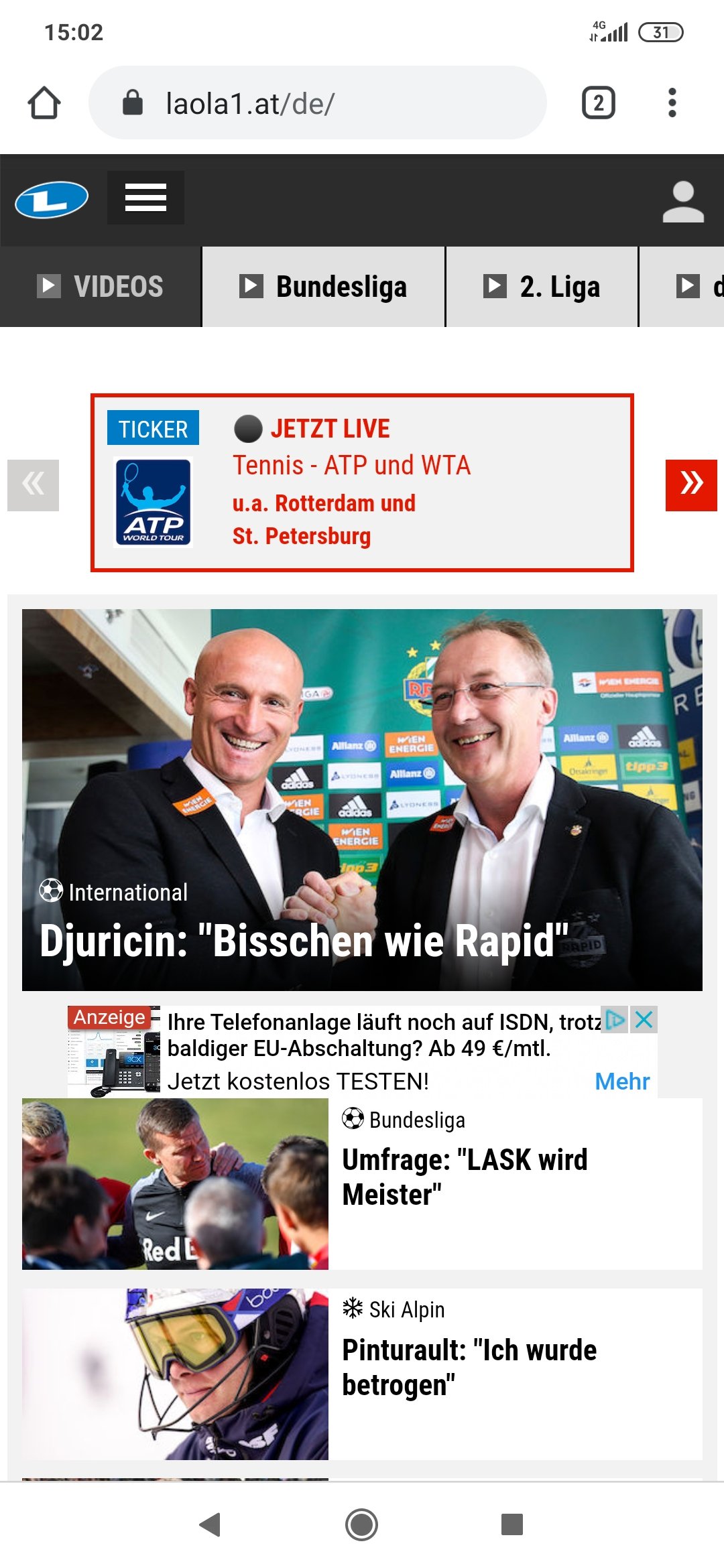
Task: Tap the Laola1 logo in the header
Action: pyautogui.click(x=52, y=200)
